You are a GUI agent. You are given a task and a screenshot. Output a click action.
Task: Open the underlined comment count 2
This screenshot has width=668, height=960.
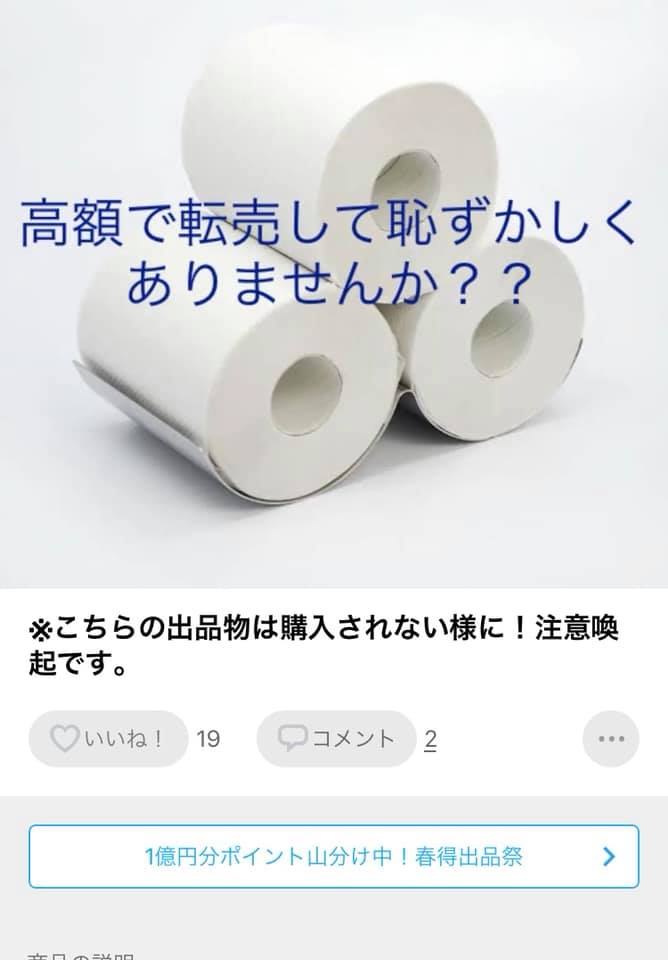pos(430,740)
